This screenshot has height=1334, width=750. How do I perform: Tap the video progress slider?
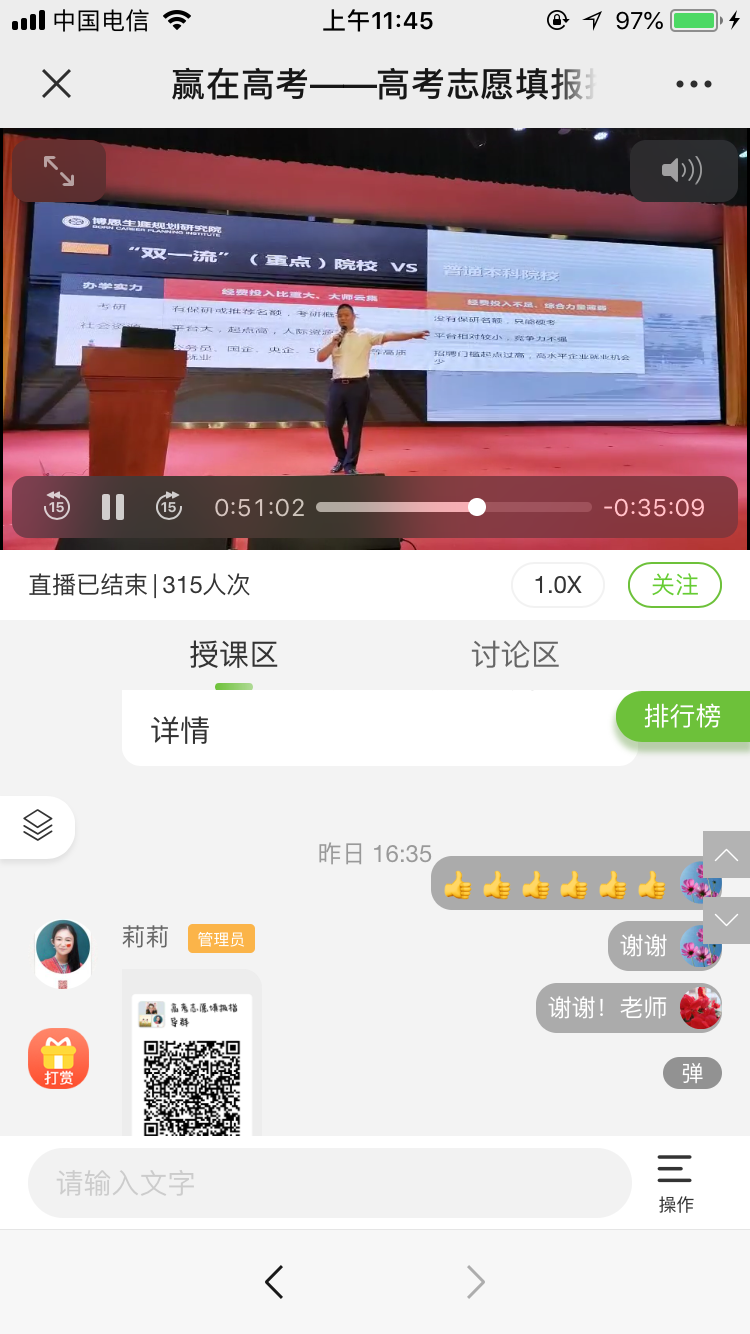[477, 507]
